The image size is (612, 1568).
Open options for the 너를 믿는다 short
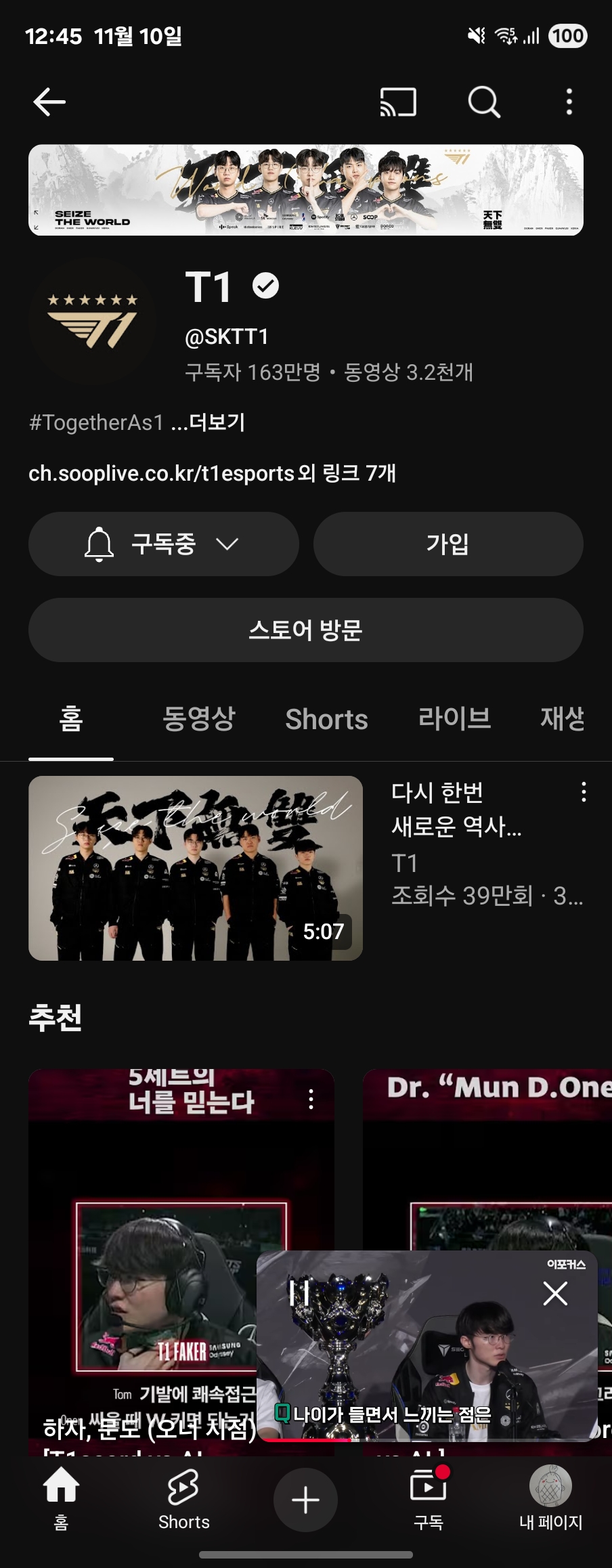(x=311, y=1099)
